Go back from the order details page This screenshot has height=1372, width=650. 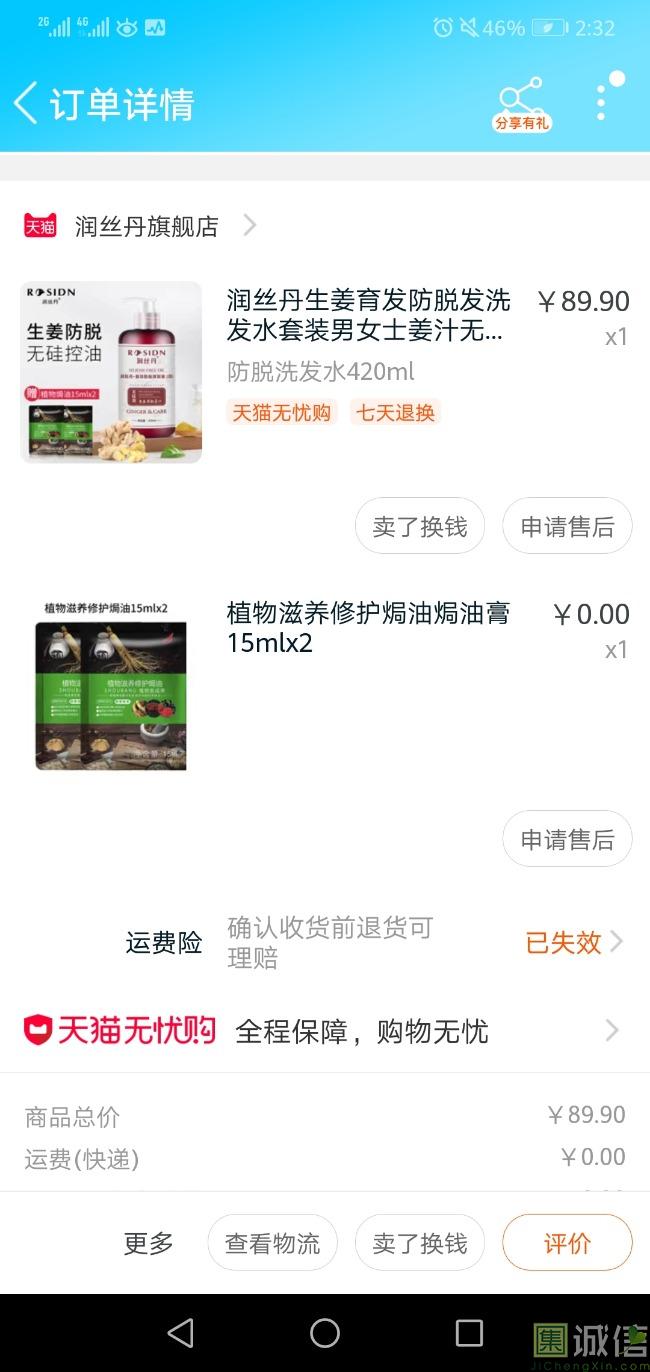click(26, 103)
